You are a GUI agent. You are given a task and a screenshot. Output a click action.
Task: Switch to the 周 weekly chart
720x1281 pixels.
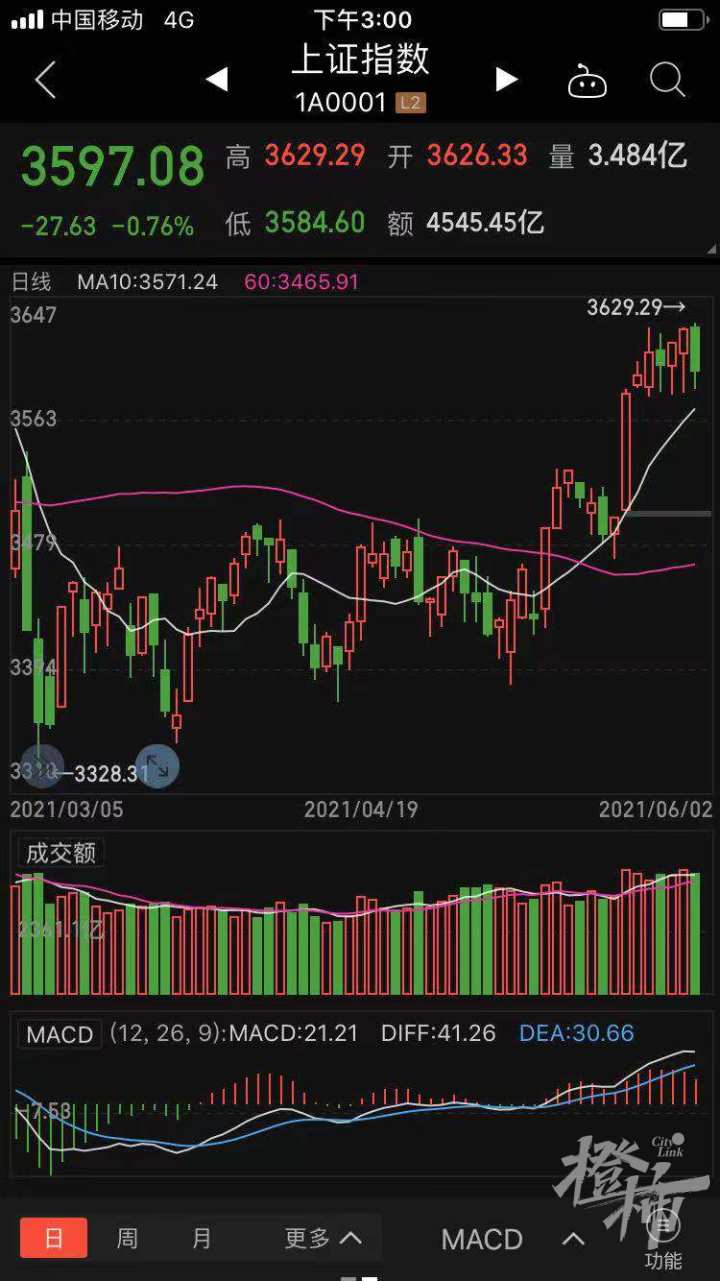127,1238
